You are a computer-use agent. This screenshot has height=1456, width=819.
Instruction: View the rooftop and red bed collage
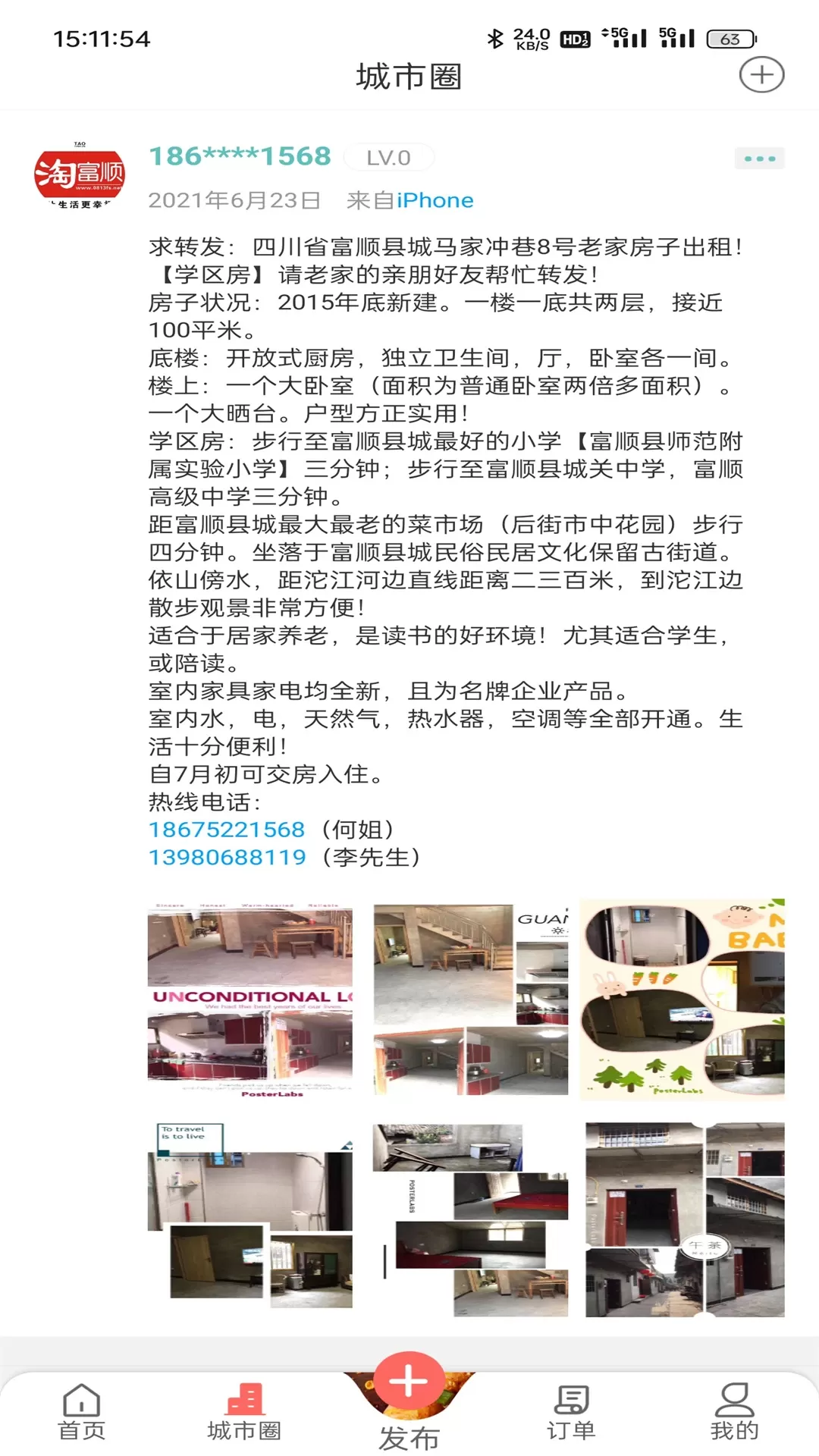(470, 1219)
